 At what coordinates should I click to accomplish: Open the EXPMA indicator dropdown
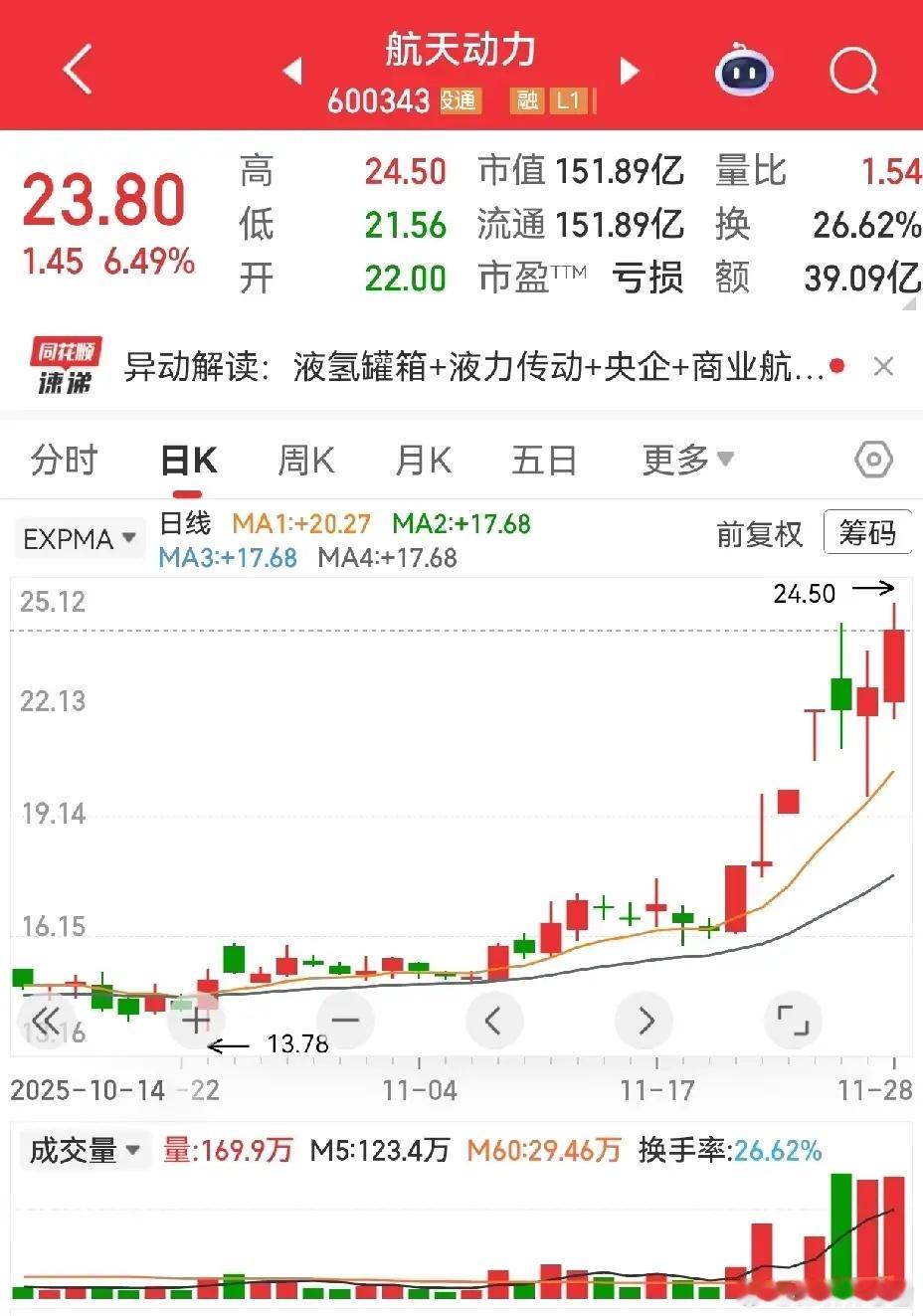79,539
